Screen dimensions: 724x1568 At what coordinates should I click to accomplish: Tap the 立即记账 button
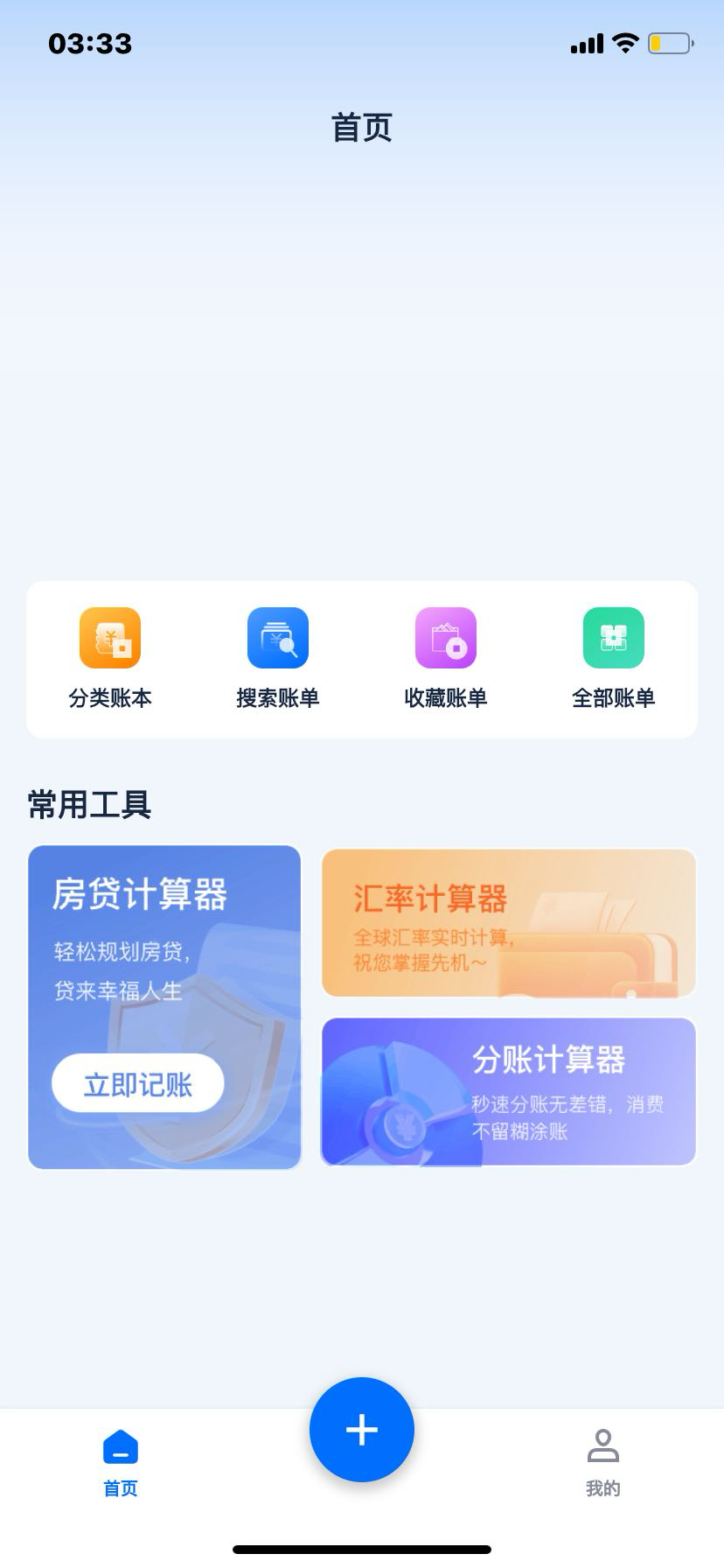click(x=138, y=1083)
